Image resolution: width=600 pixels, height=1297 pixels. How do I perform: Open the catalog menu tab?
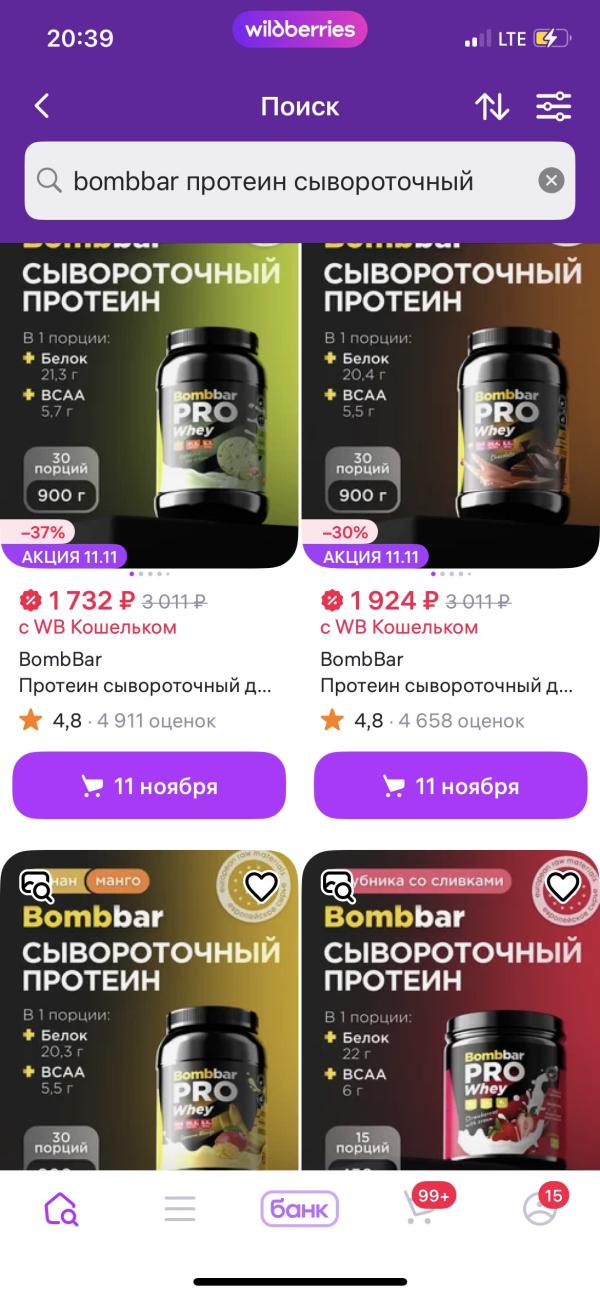[180, 1209]
